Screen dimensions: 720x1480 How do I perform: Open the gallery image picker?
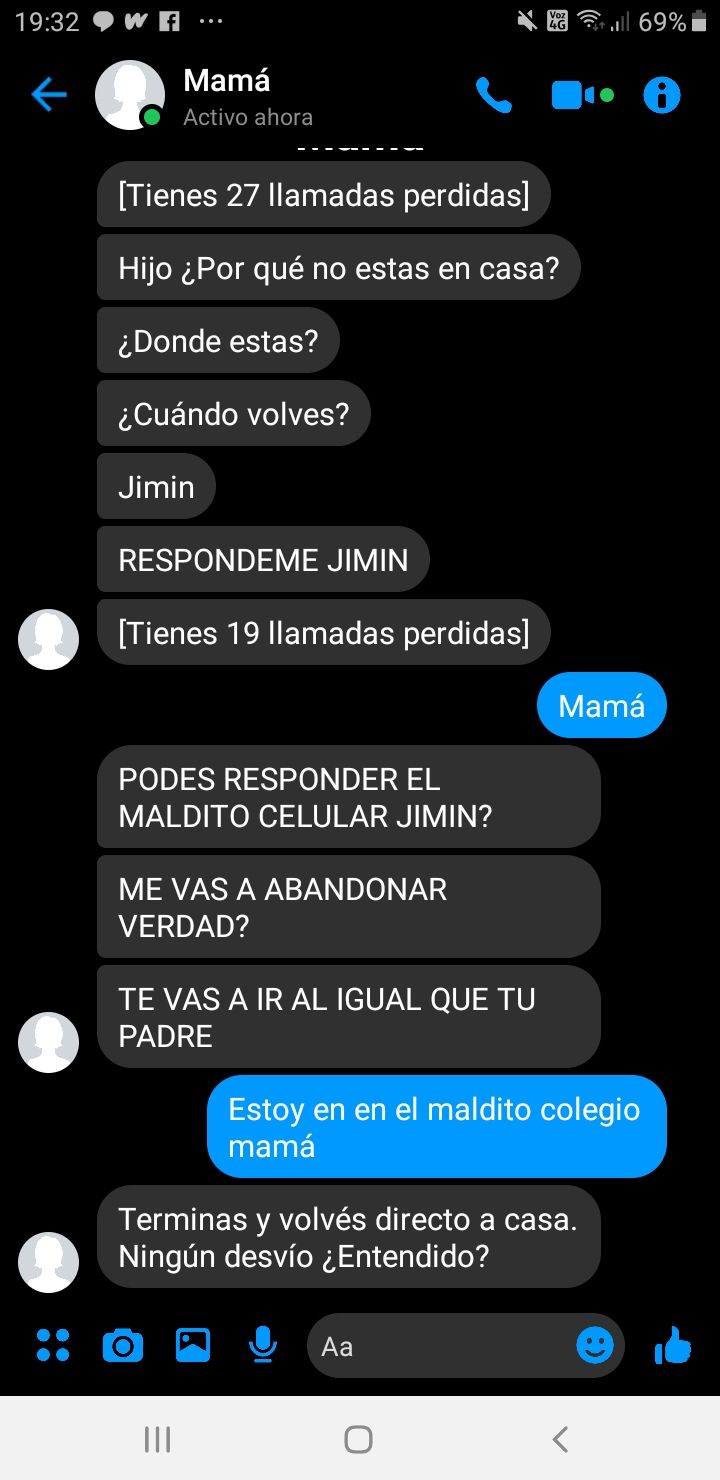(193, 1345)
